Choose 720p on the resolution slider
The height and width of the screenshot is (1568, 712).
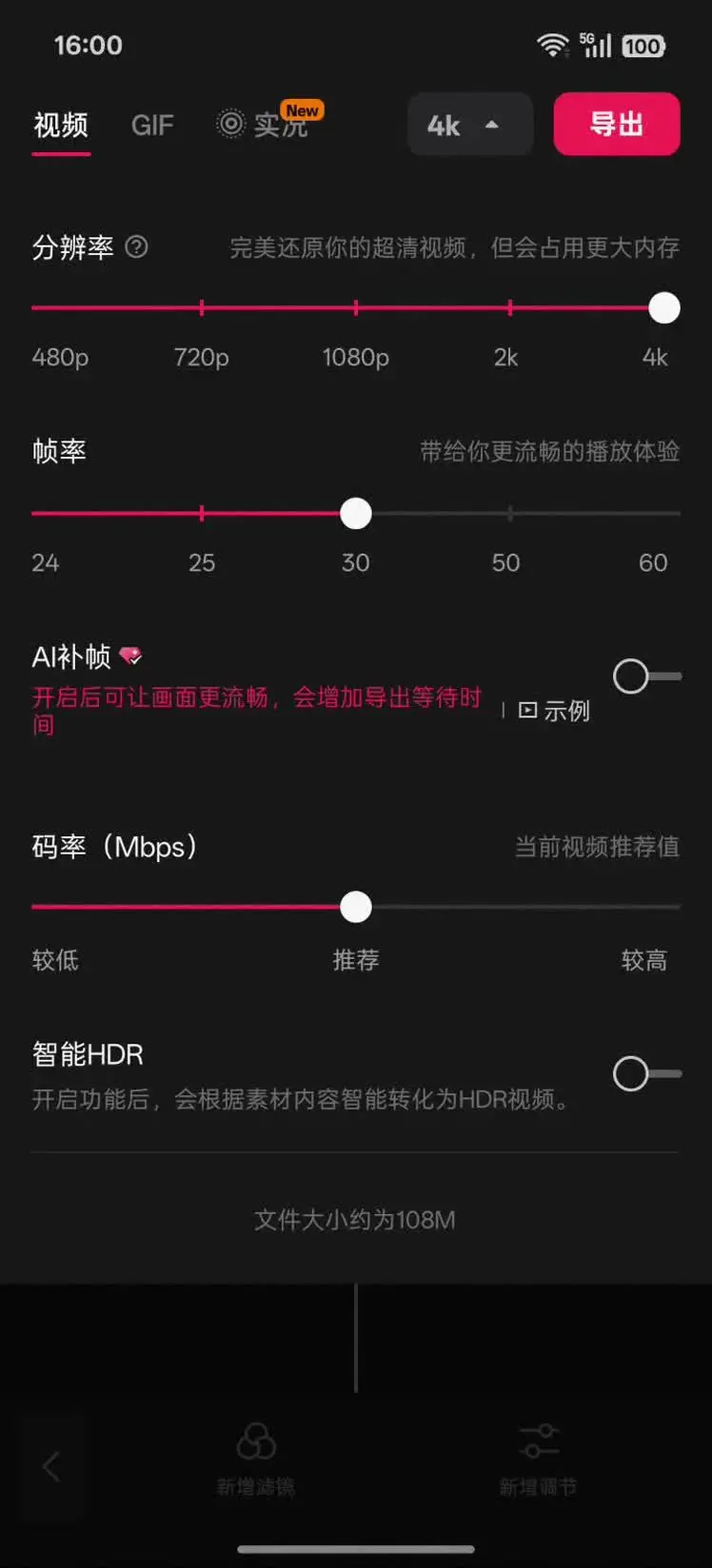point(202,308)
